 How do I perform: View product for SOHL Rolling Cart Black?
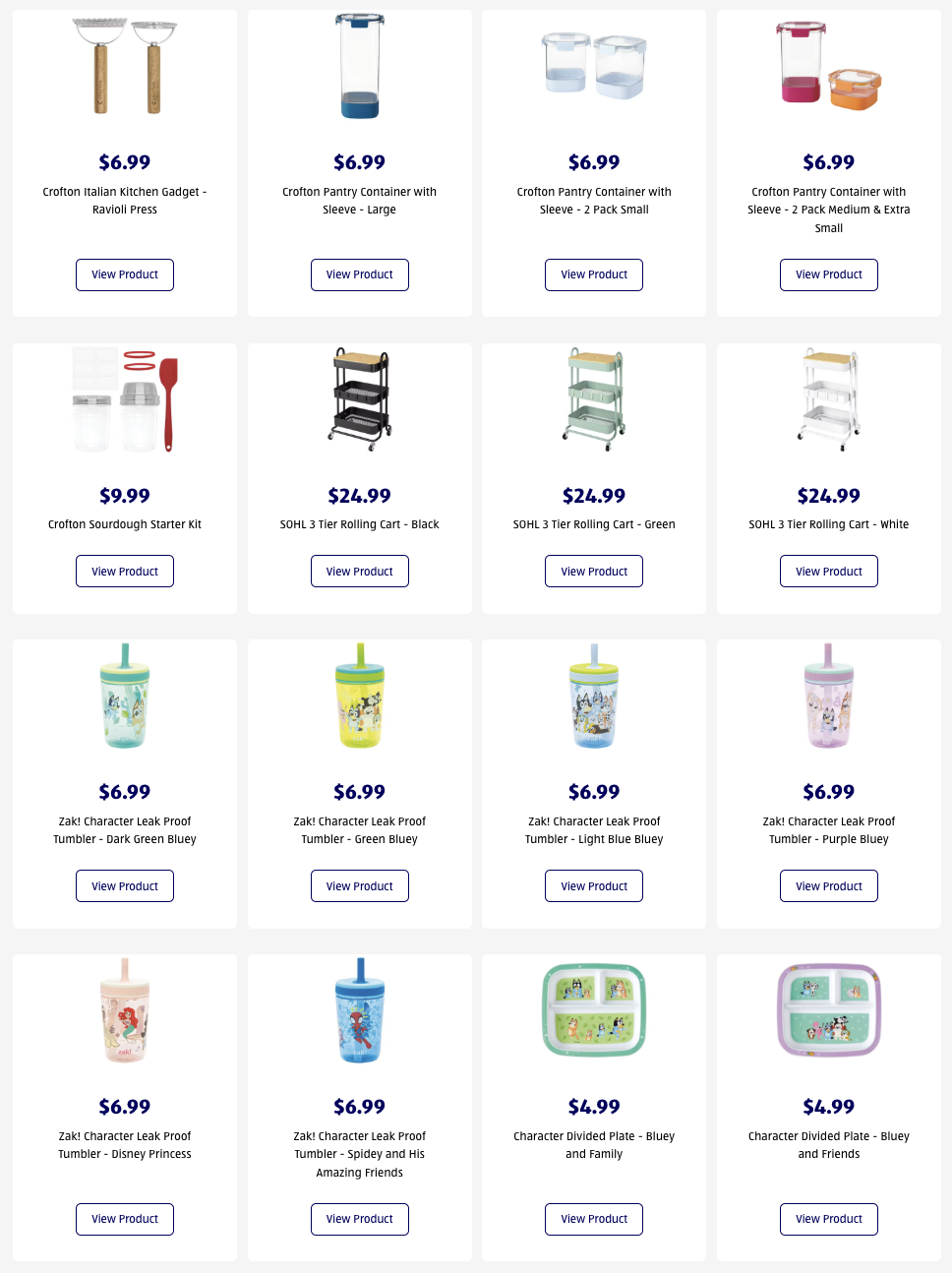click(359, 572)
